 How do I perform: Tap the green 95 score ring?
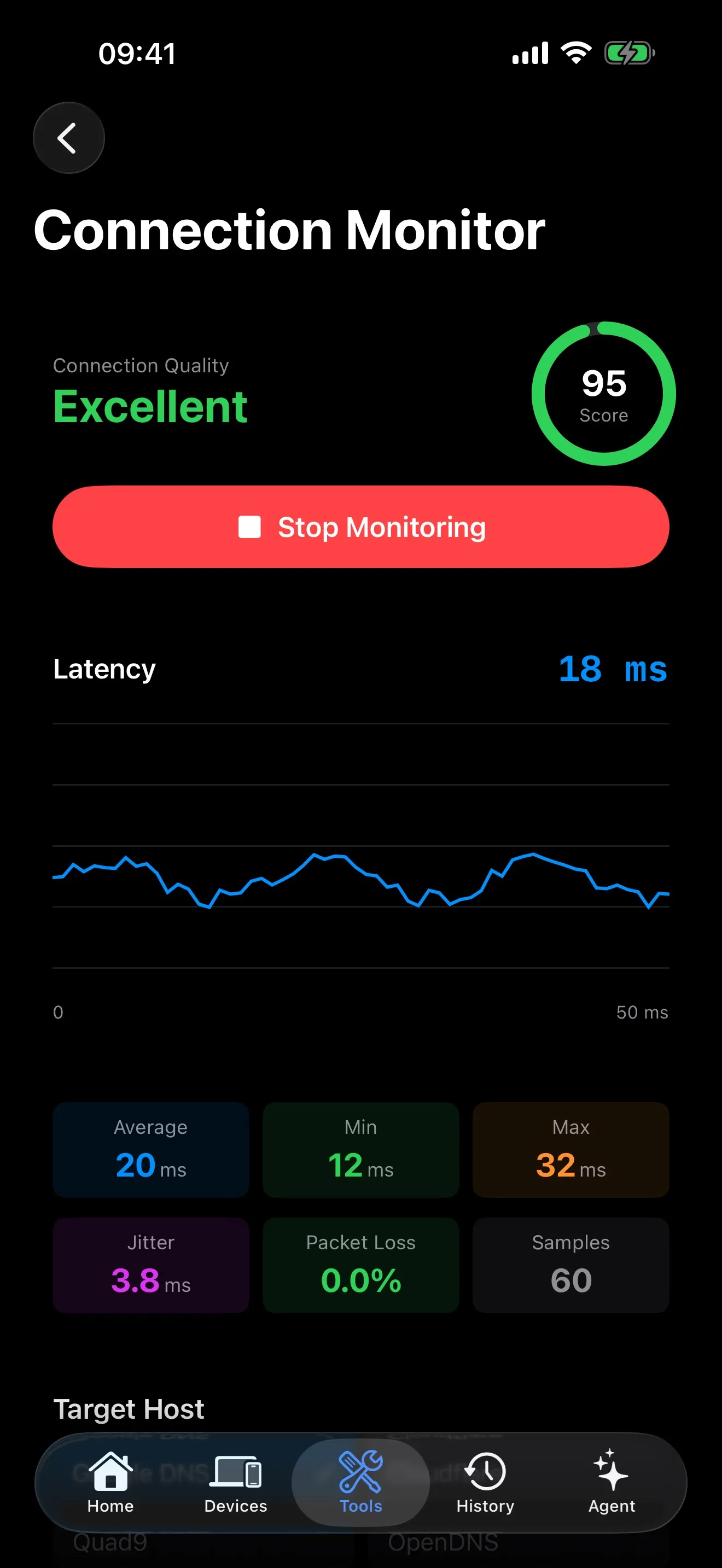coord(603,392)
